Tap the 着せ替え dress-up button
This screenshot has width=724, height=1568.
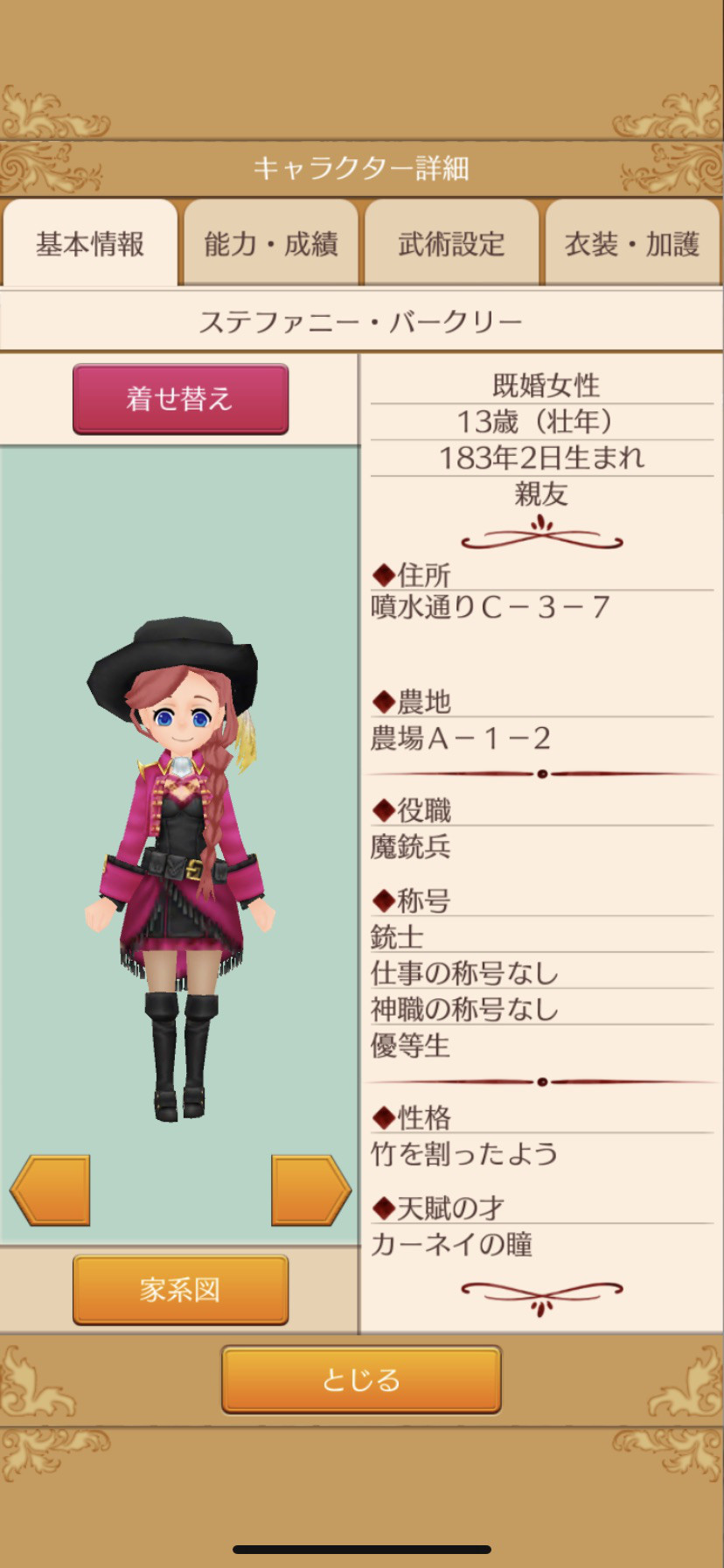[x=180, y=399]
